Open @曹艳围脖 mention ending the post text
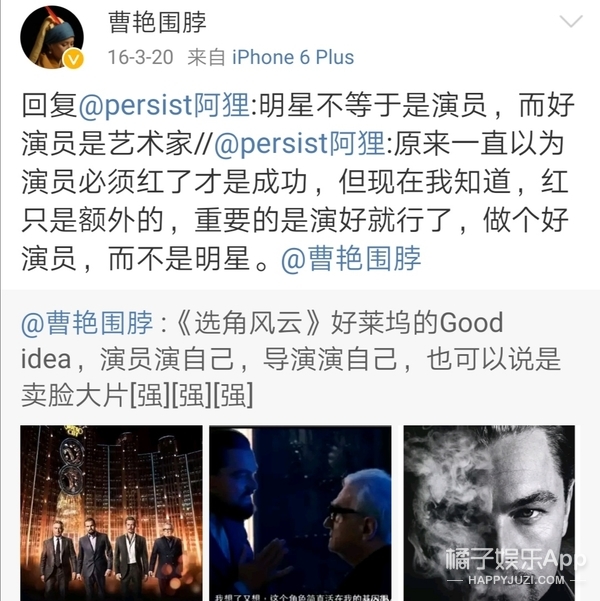 tap(350, 259)
